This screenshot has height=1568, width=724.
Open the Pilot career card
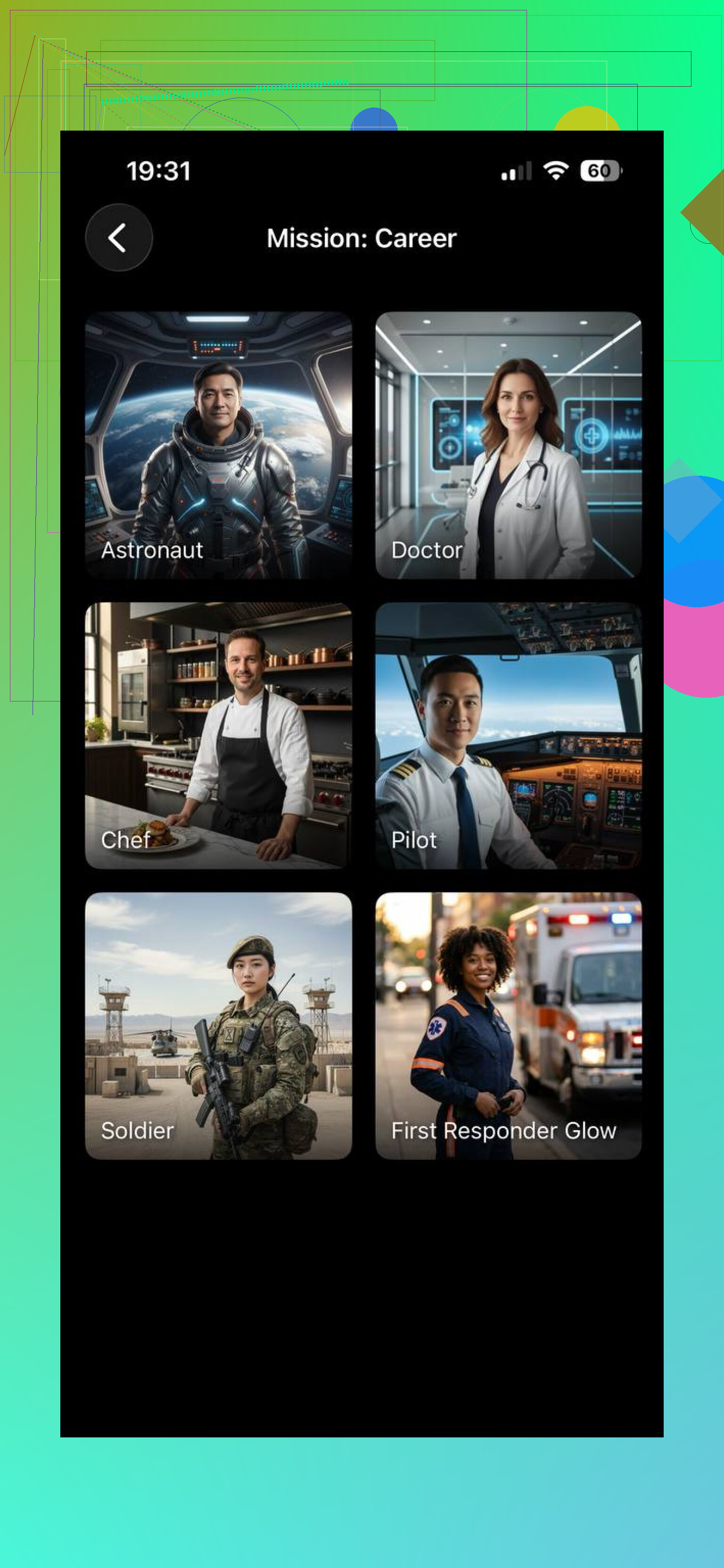508,735
